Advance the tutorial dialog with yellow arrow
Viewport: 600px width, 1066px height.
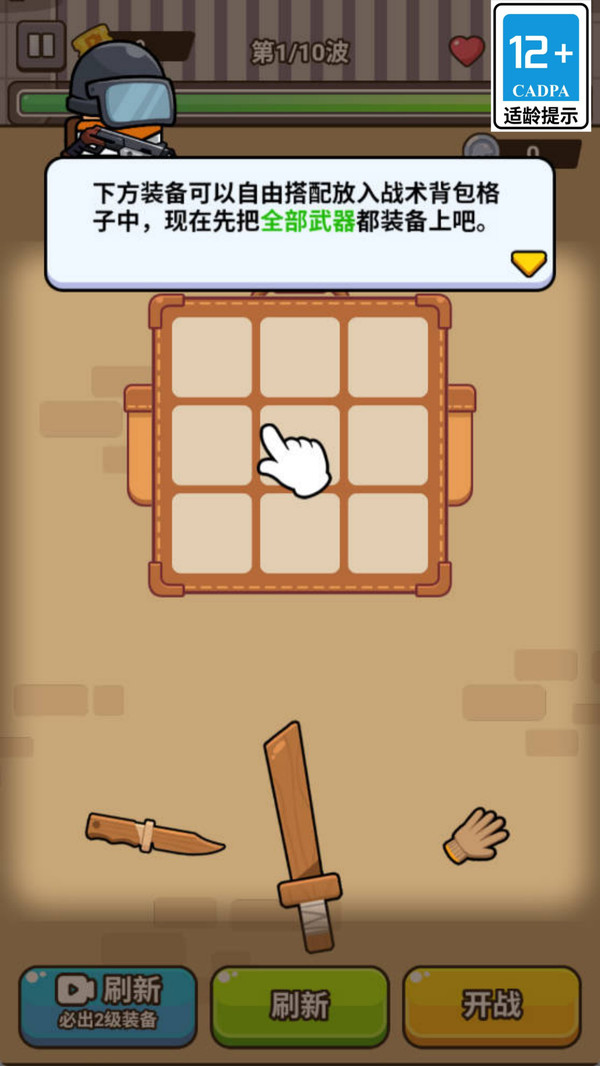(x=529, y=264)
